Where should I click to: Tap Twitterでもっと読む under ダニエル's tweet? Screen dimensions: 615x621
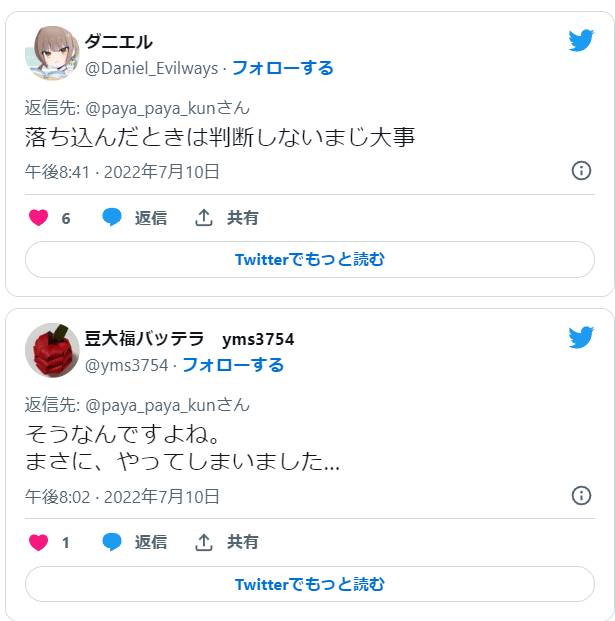[x=309, y=259]
